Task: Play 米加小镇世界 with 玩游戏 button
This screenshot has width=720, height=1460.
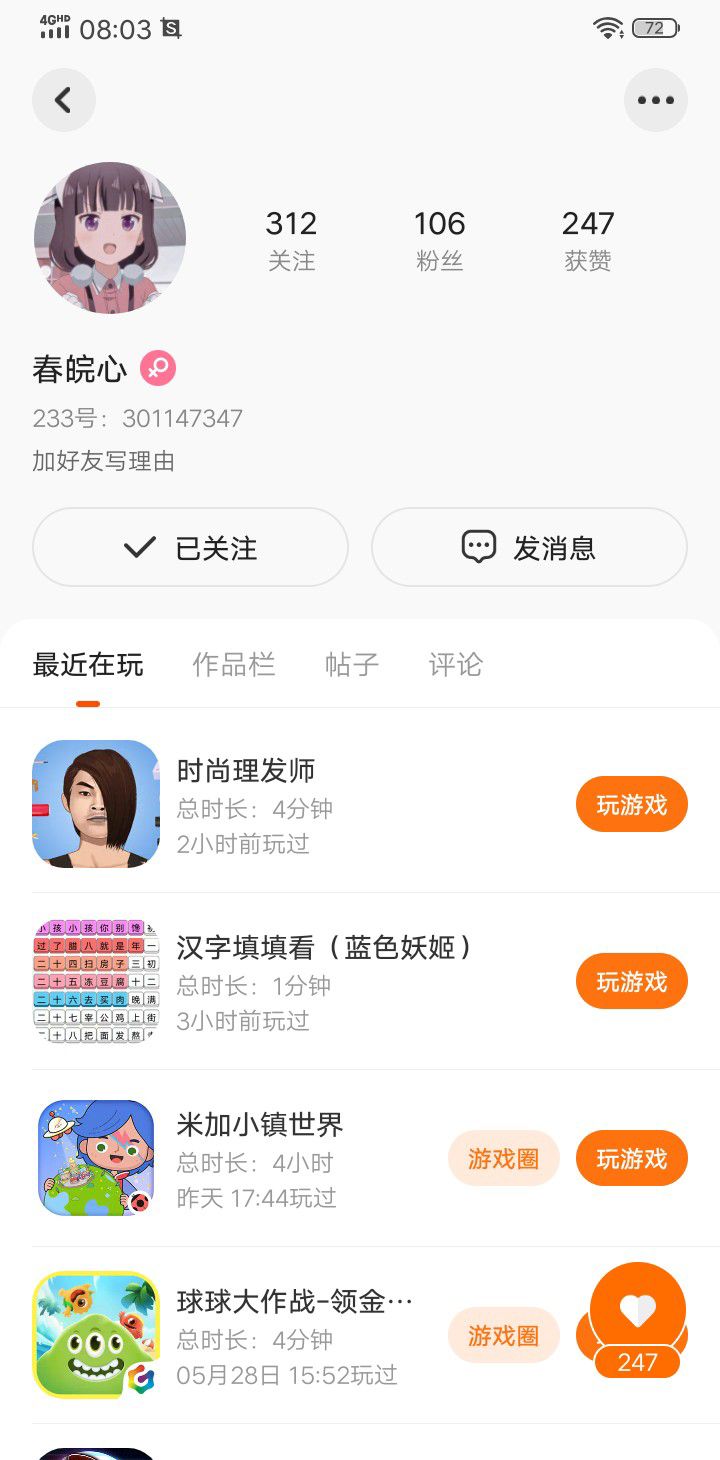Action: 631,1158
